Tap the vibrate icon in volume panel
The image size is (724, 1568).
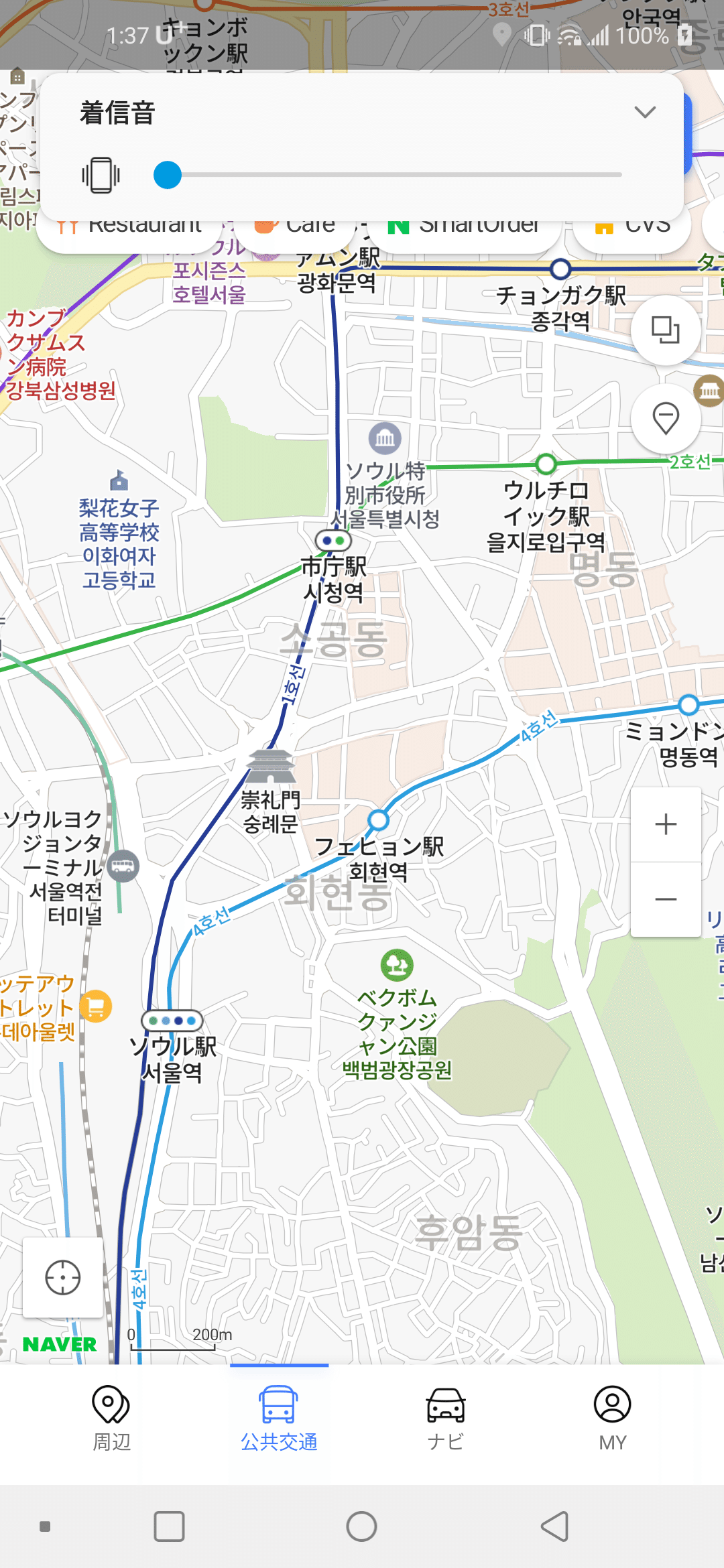pos(101,176)
